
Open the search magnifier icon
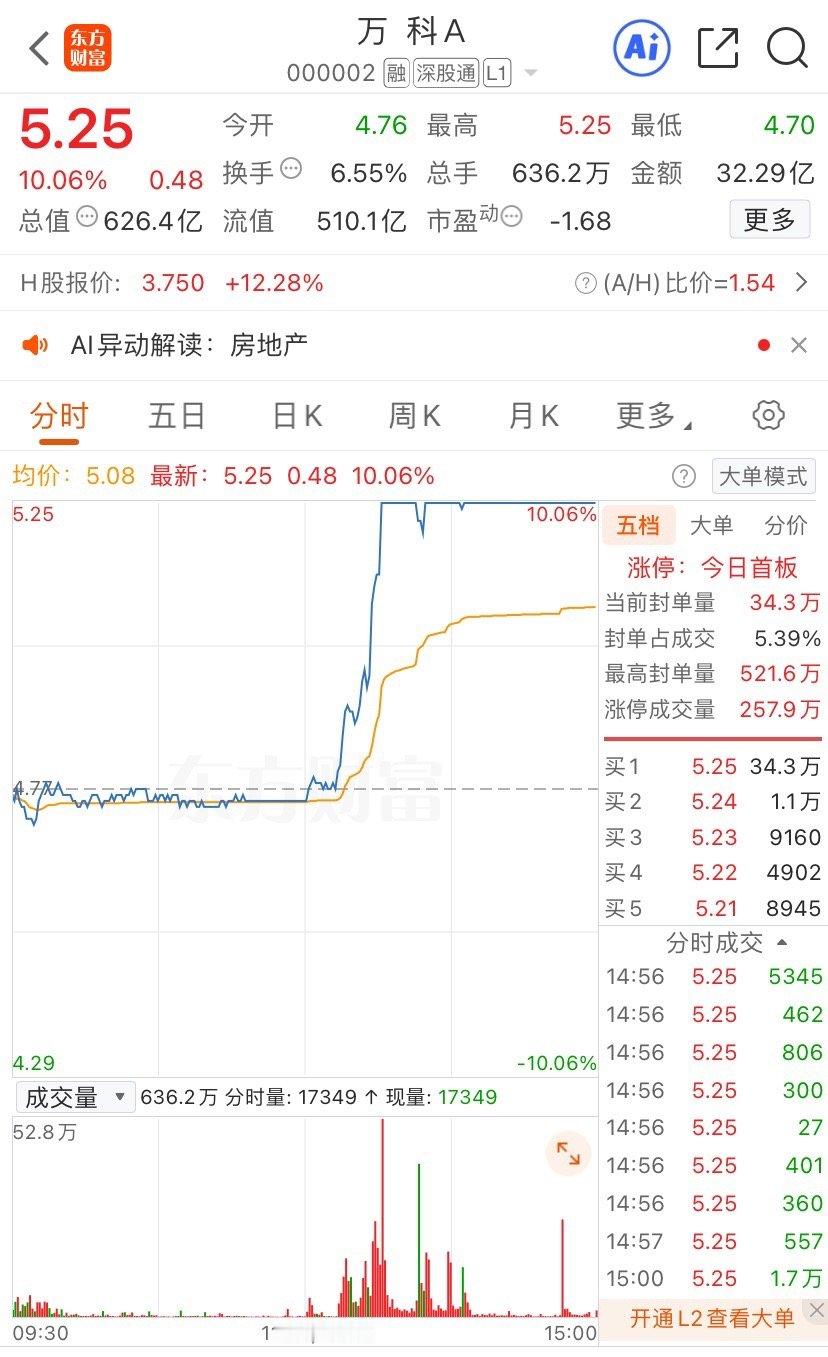point(788,47)
